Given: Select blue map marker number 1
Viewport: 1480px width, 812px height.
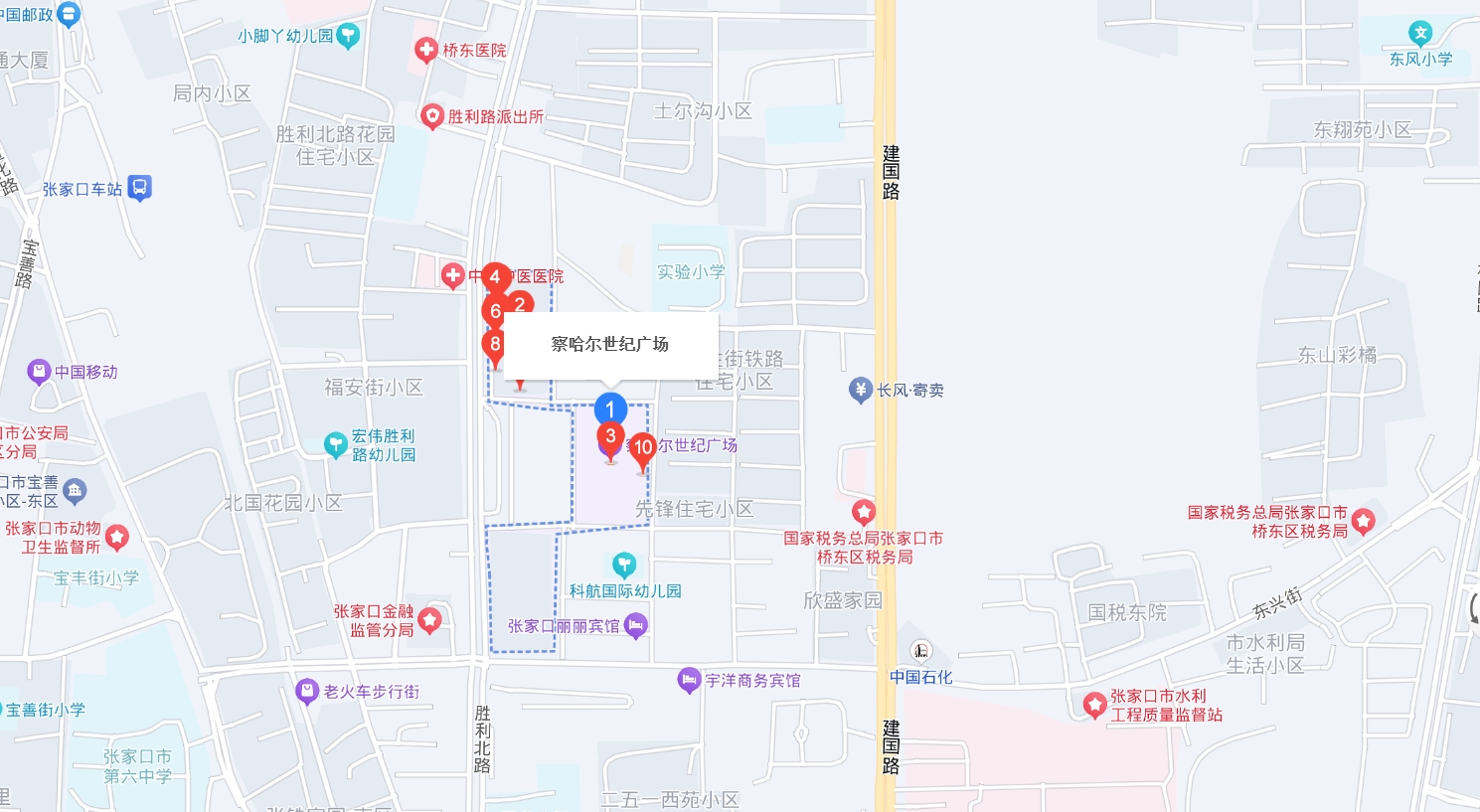Looking at the screenshot, I should [x=610, y=408].
